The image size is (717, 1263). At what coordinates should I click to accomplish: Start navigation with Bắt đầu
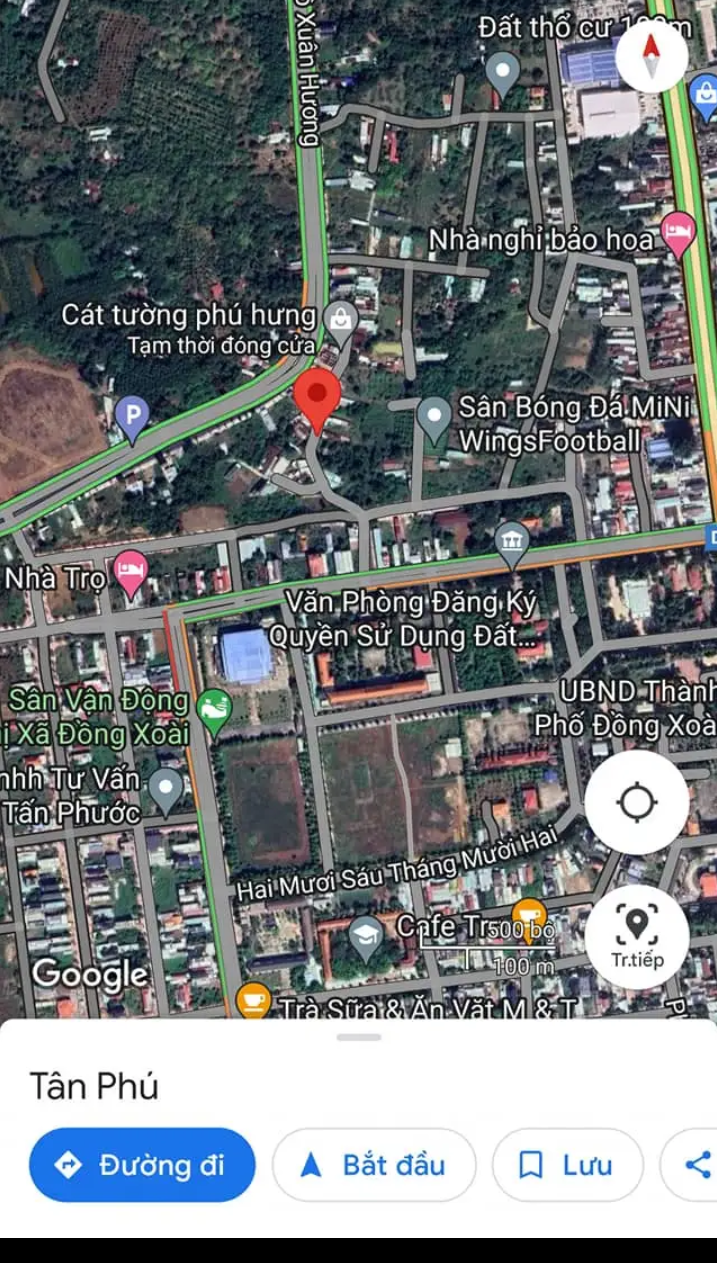pyautogui.click(x=374, y=1165)
